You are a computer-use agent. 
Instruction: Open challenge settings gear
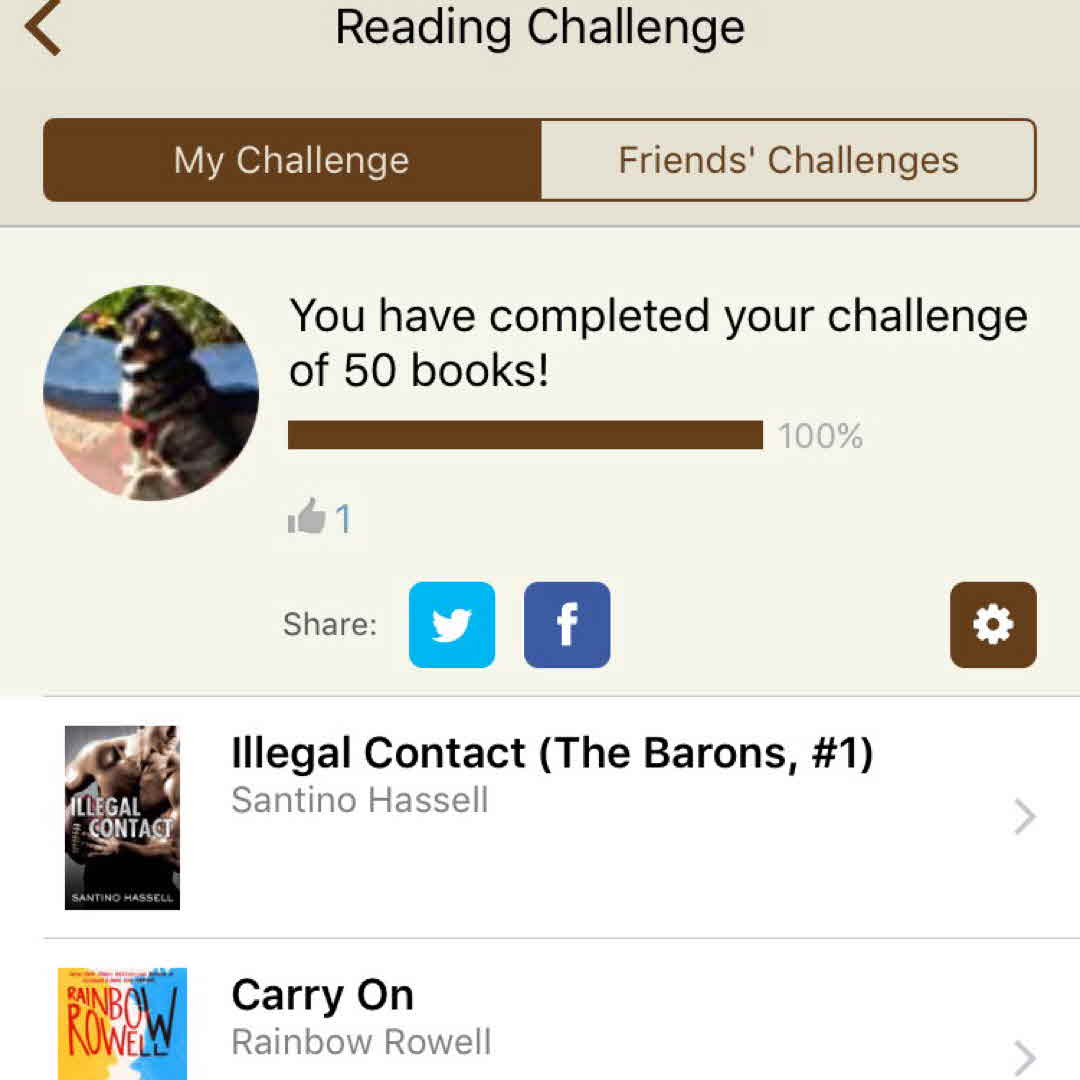click(x=993, y=625)
